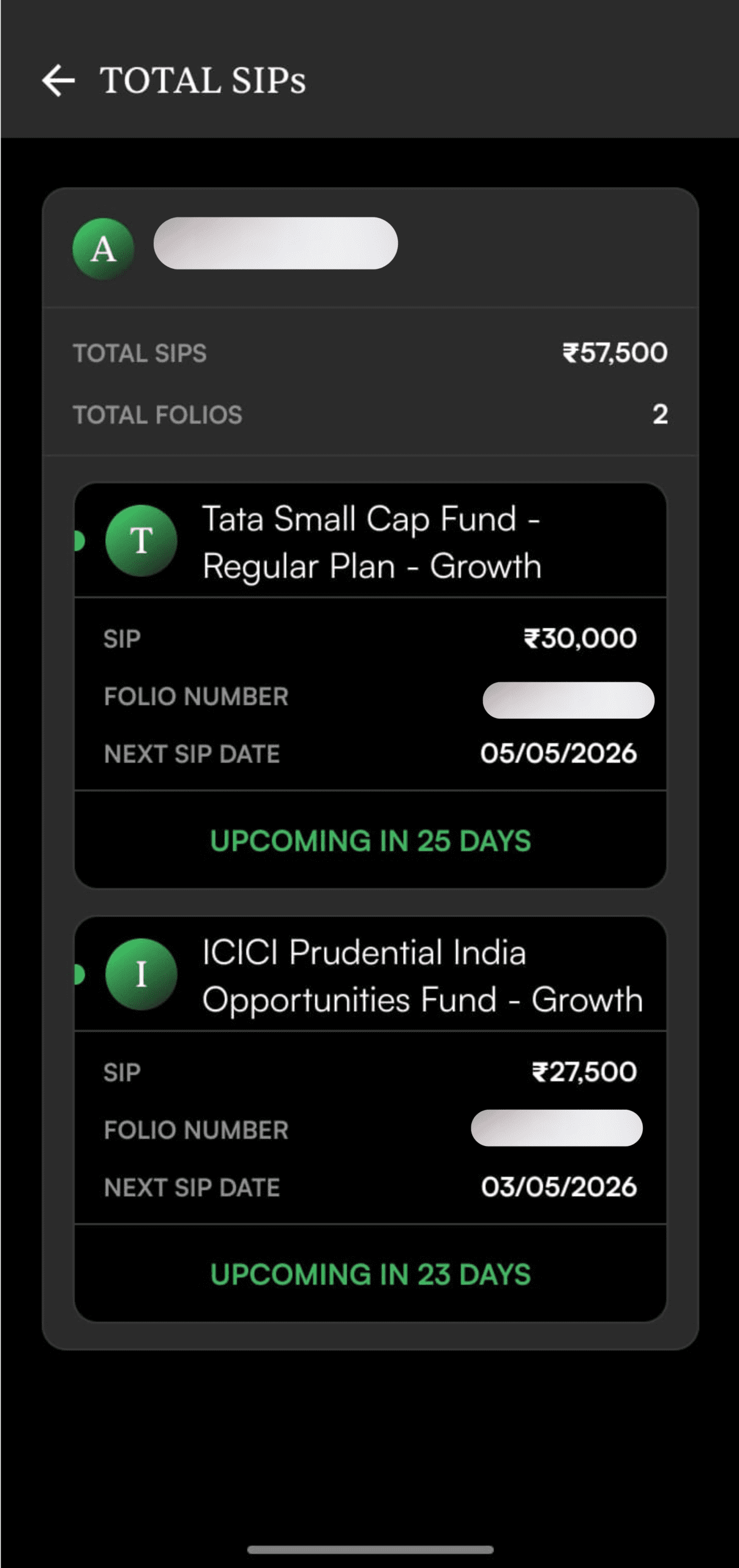Tap the ICICI Prudential 'I' fund icon
Viewport: 739px width, 1568px height.
coord(141,975)
